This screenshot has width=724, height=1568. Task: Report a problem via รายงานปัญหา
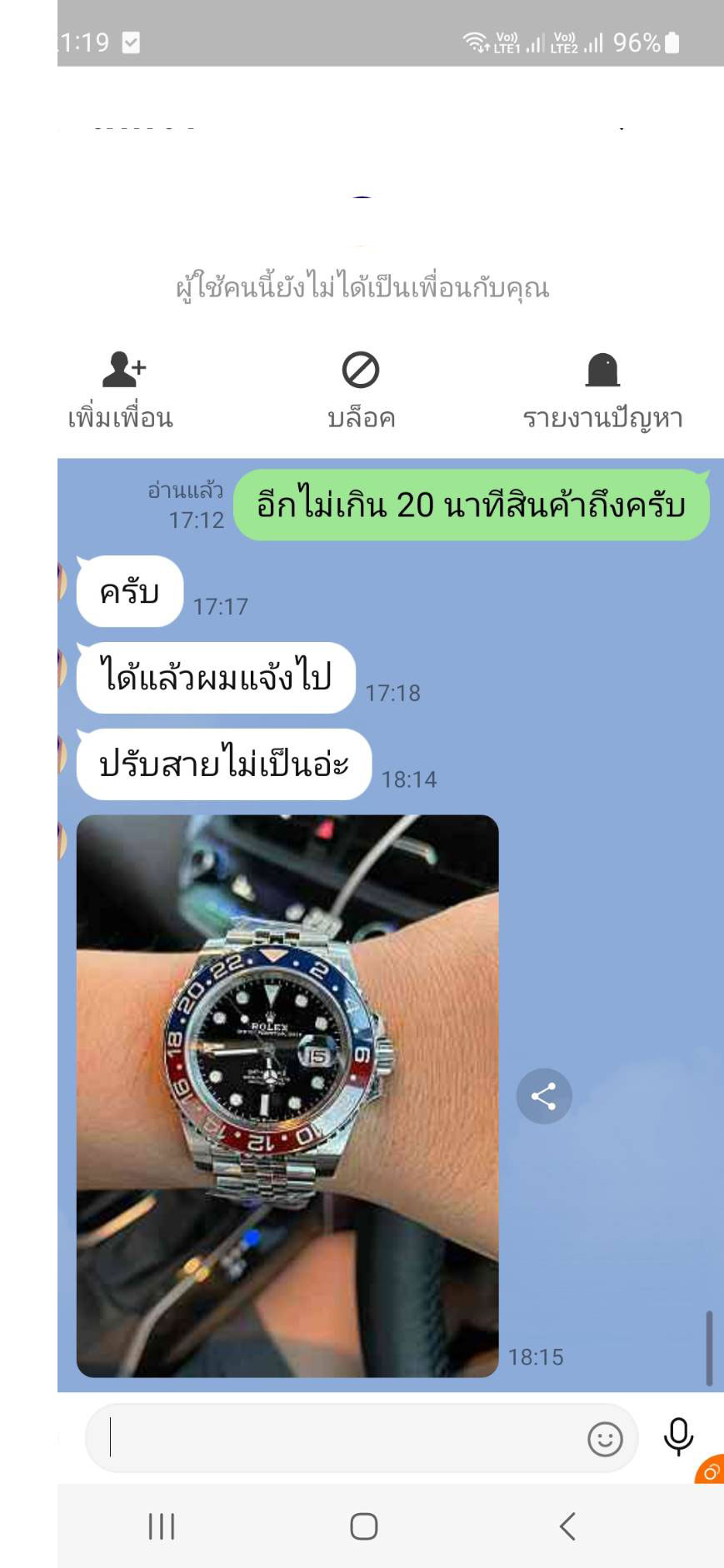(602, 391)
